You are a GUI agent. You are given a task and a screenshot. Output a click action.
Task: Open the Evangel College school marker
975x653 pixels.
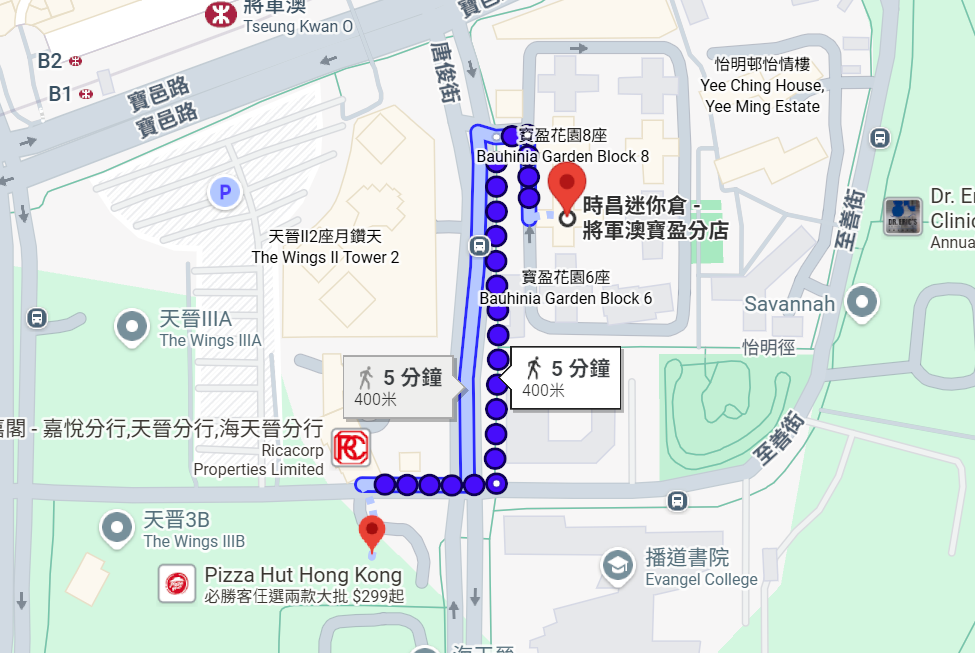(x=618, y=566)
